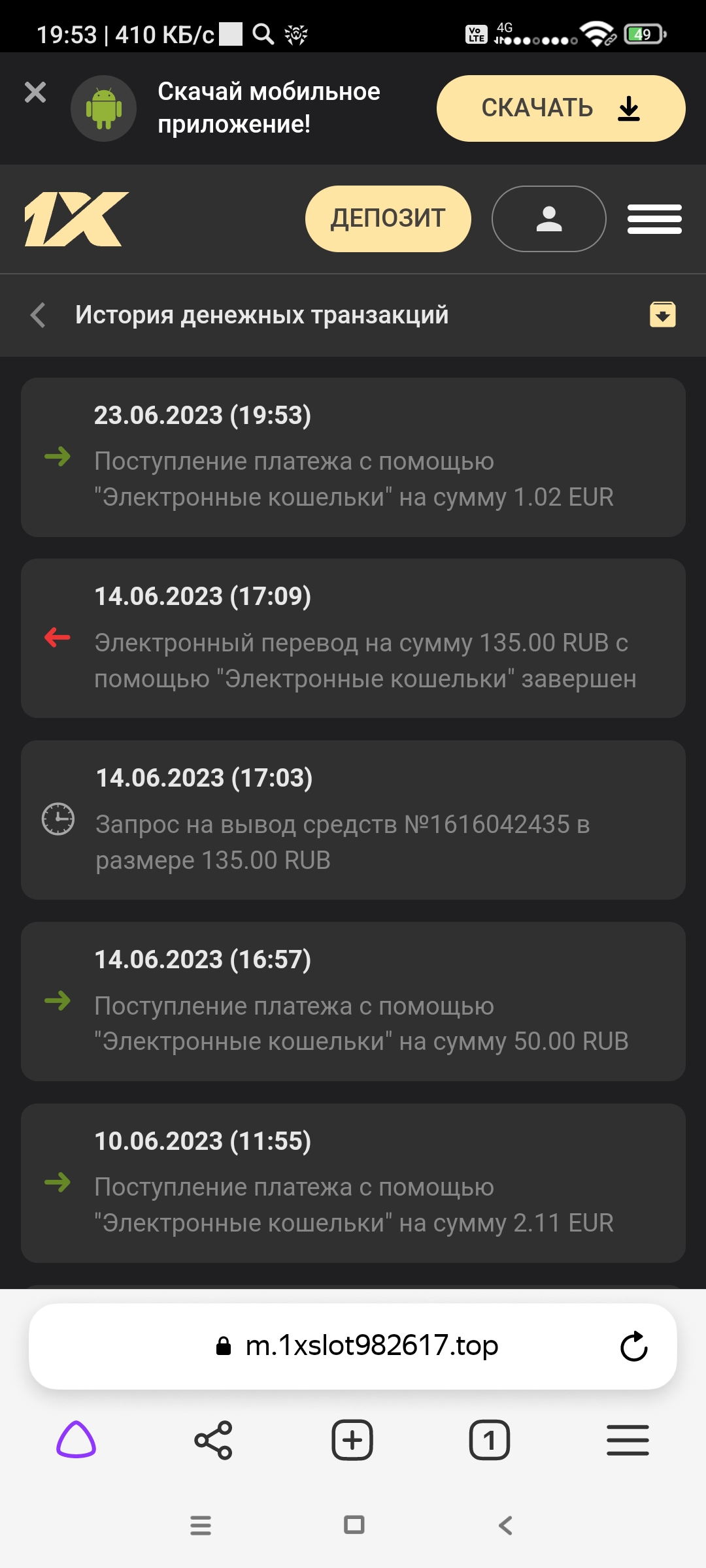The height and width of the screenshot is (1568, 706).
Task: Add a new browser tab
Action: (352, 1440)
